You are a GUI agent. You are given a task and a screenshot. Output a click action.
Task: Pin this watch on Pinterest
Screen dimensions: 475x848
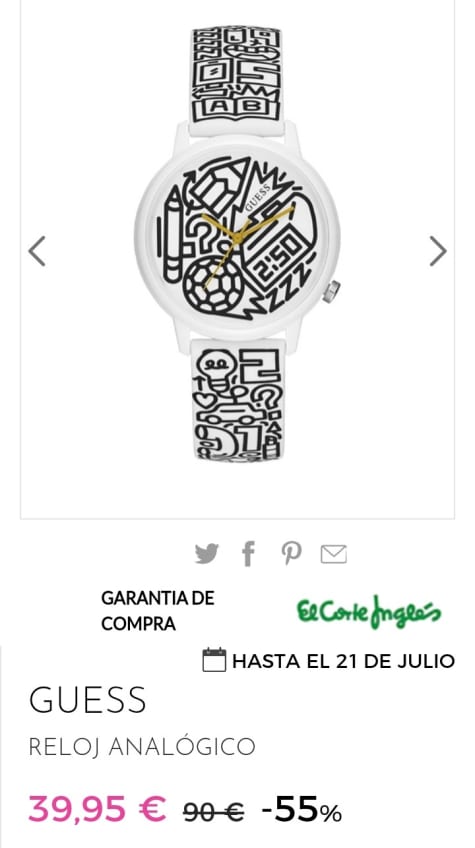tap(292, 554)
